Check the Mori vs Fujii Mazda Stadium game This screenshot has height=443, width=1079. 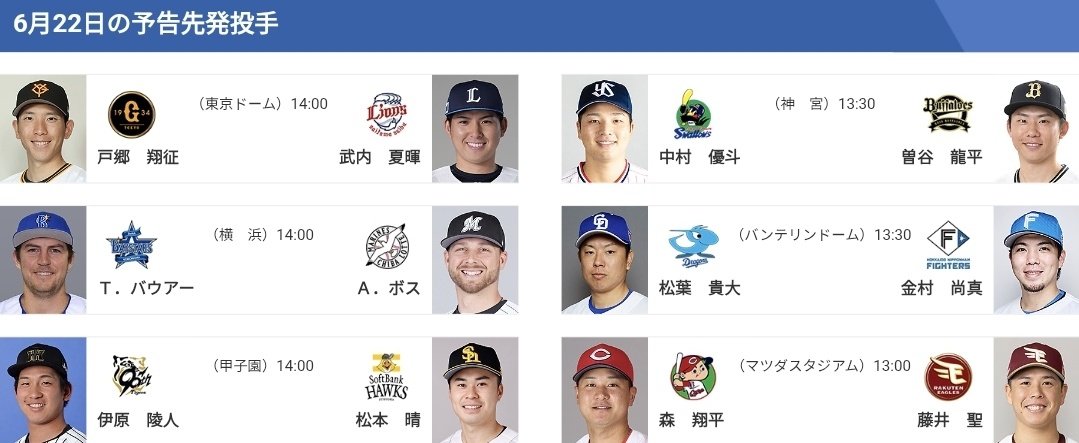click(820, 391)
